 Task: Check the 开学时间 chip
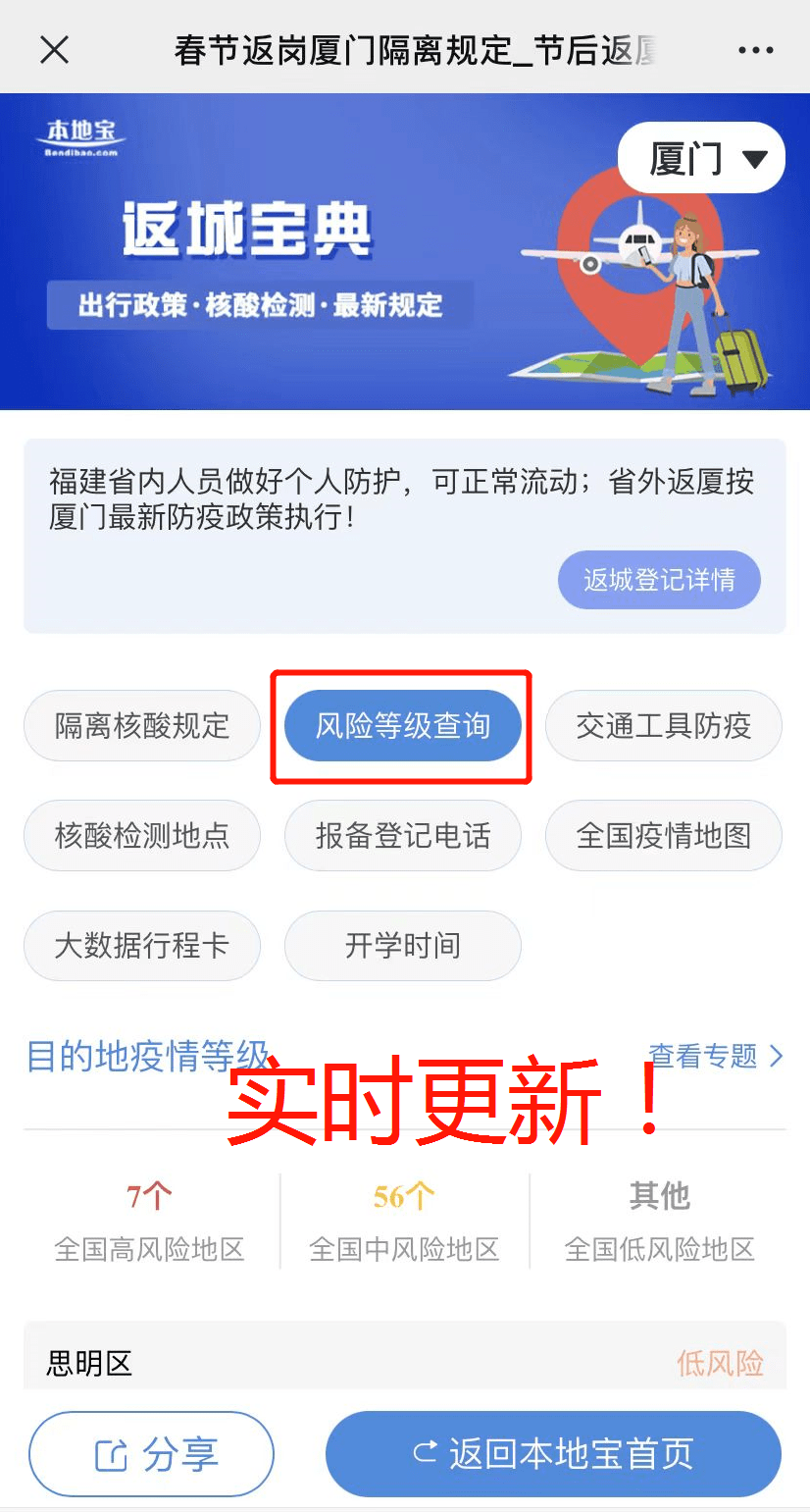point(402,946)
